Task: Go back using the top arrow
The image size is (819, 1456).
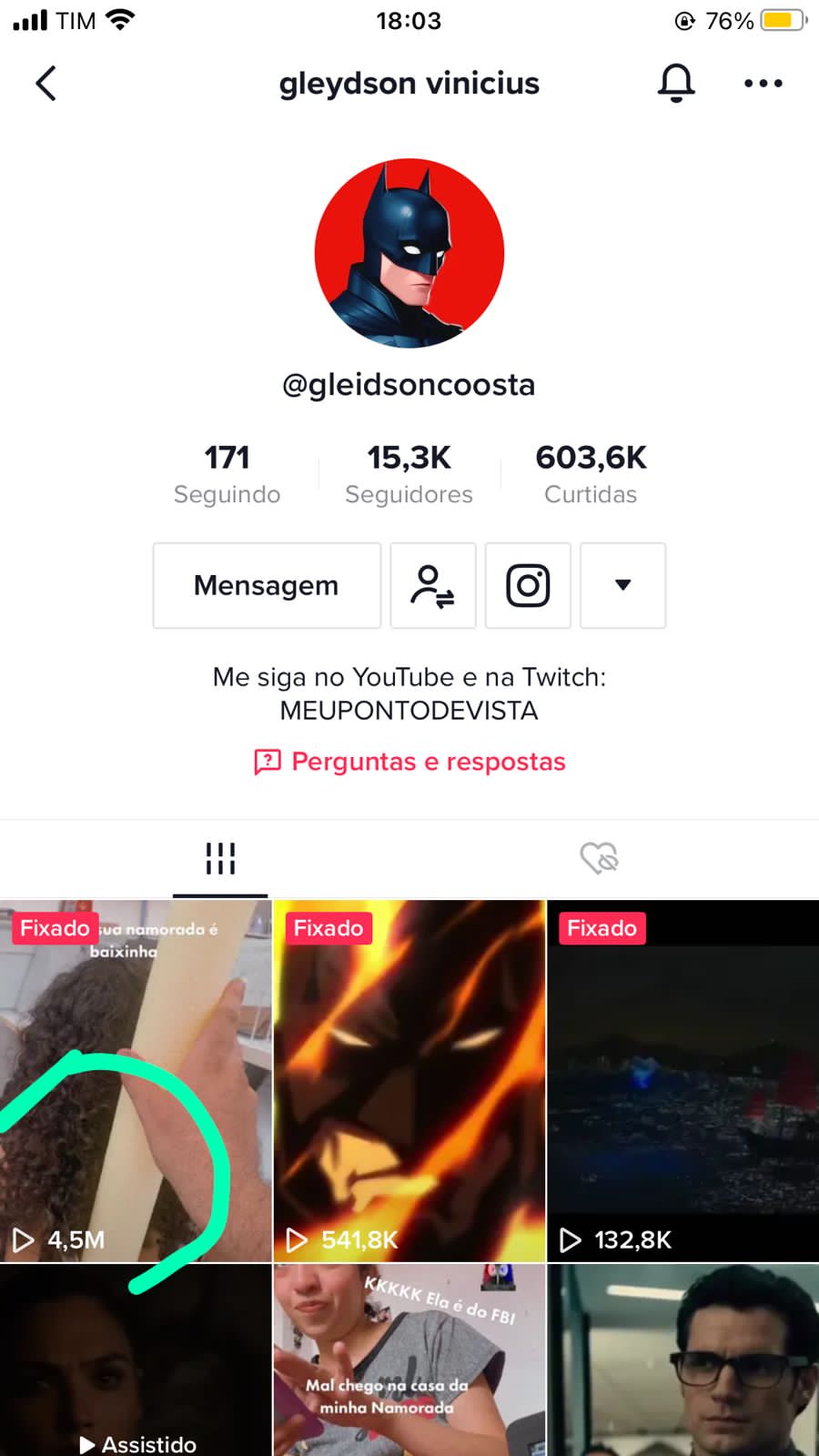Action: (x=46, y=84)
